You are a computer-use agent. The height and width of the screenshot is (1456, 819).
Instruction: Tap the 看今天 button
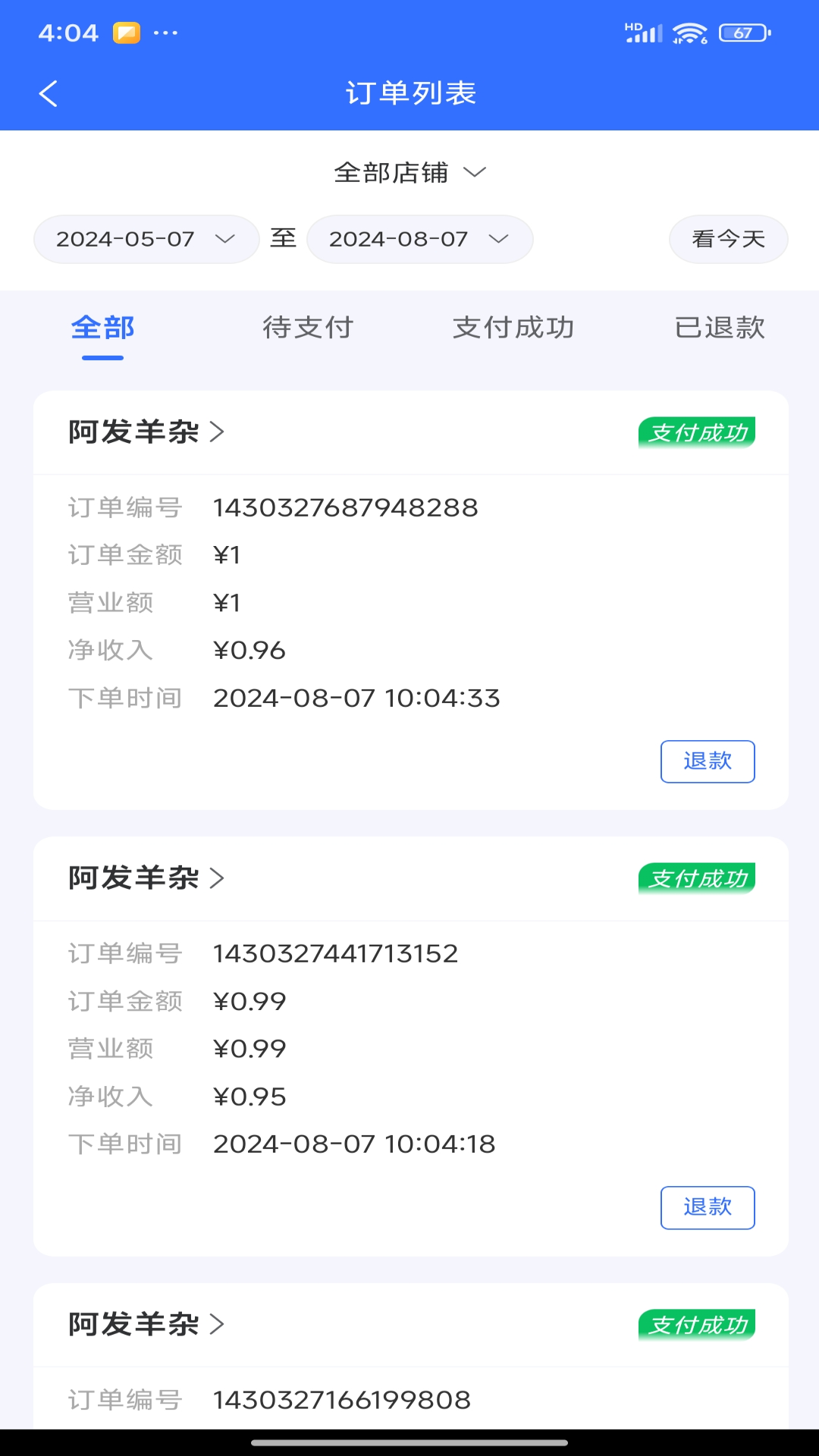tap(728, 240)
